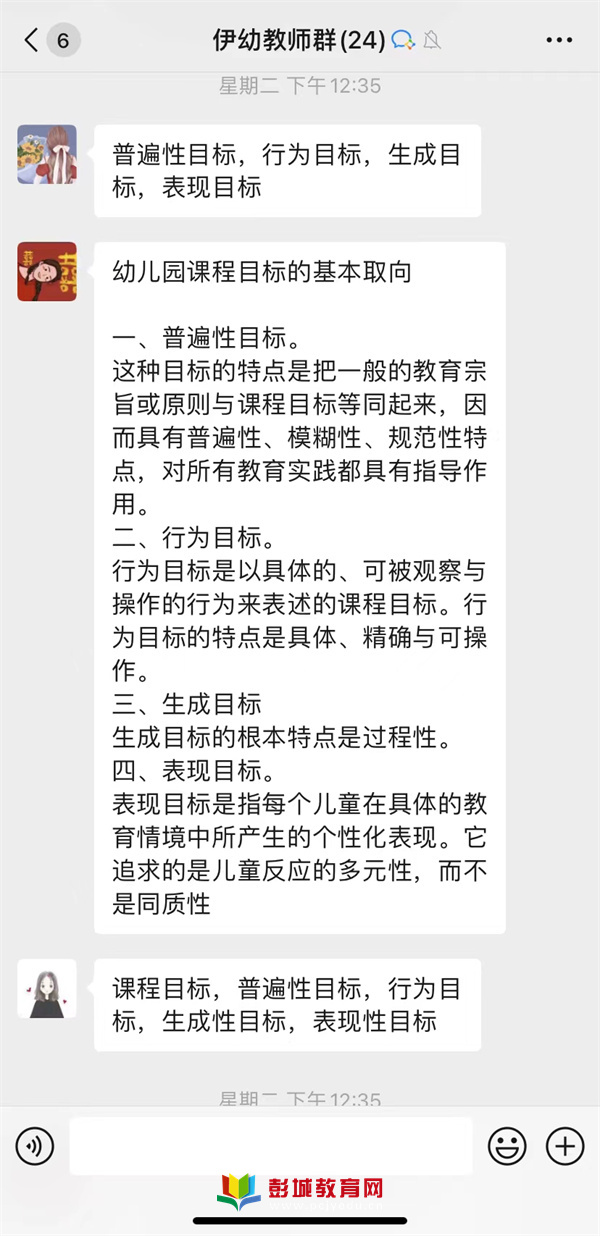Open the plus attachment menu
600x1236 pixels.
(x=565, y=1145)
